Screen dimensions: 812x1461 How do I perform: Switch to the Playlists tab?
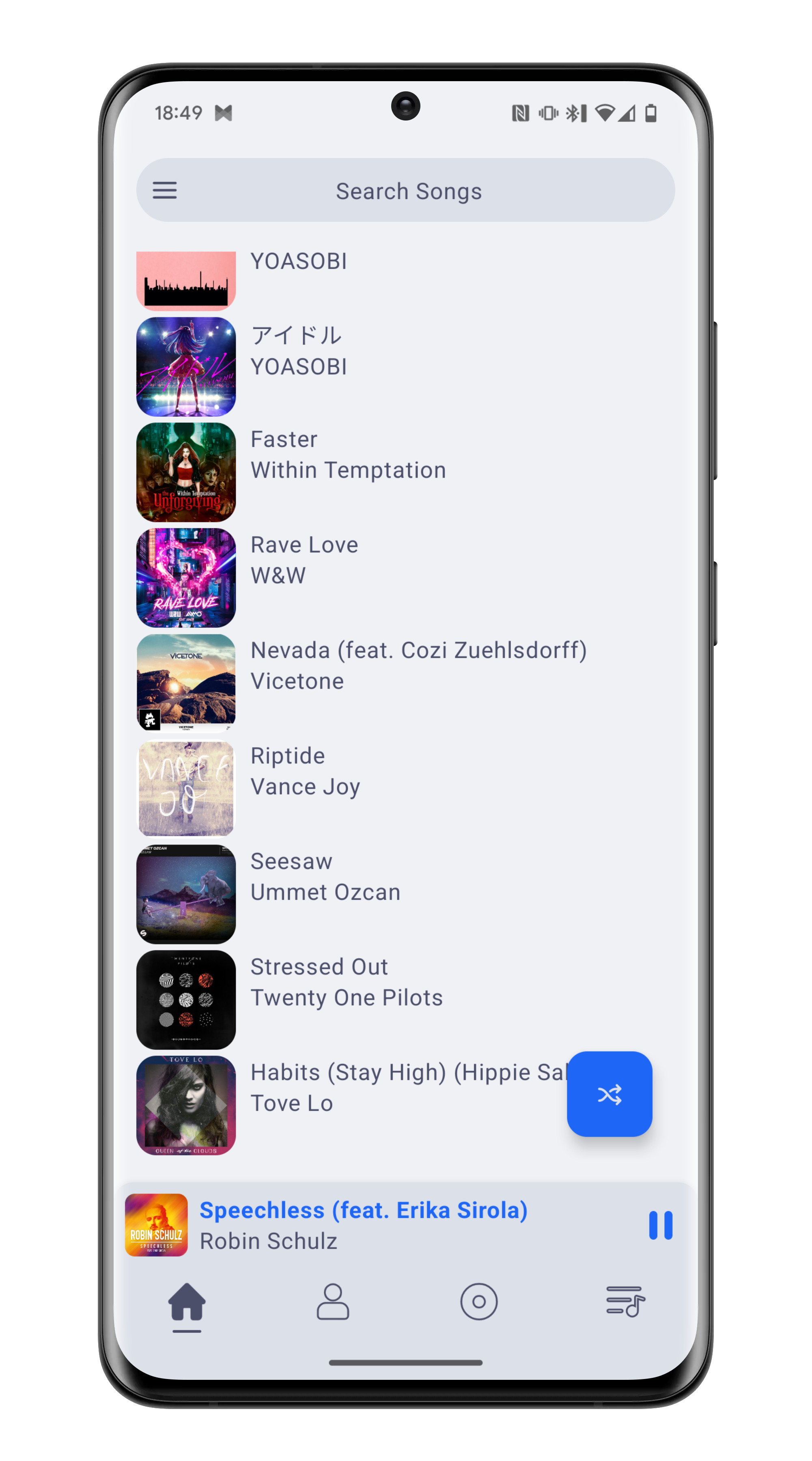pos(625,1302)
